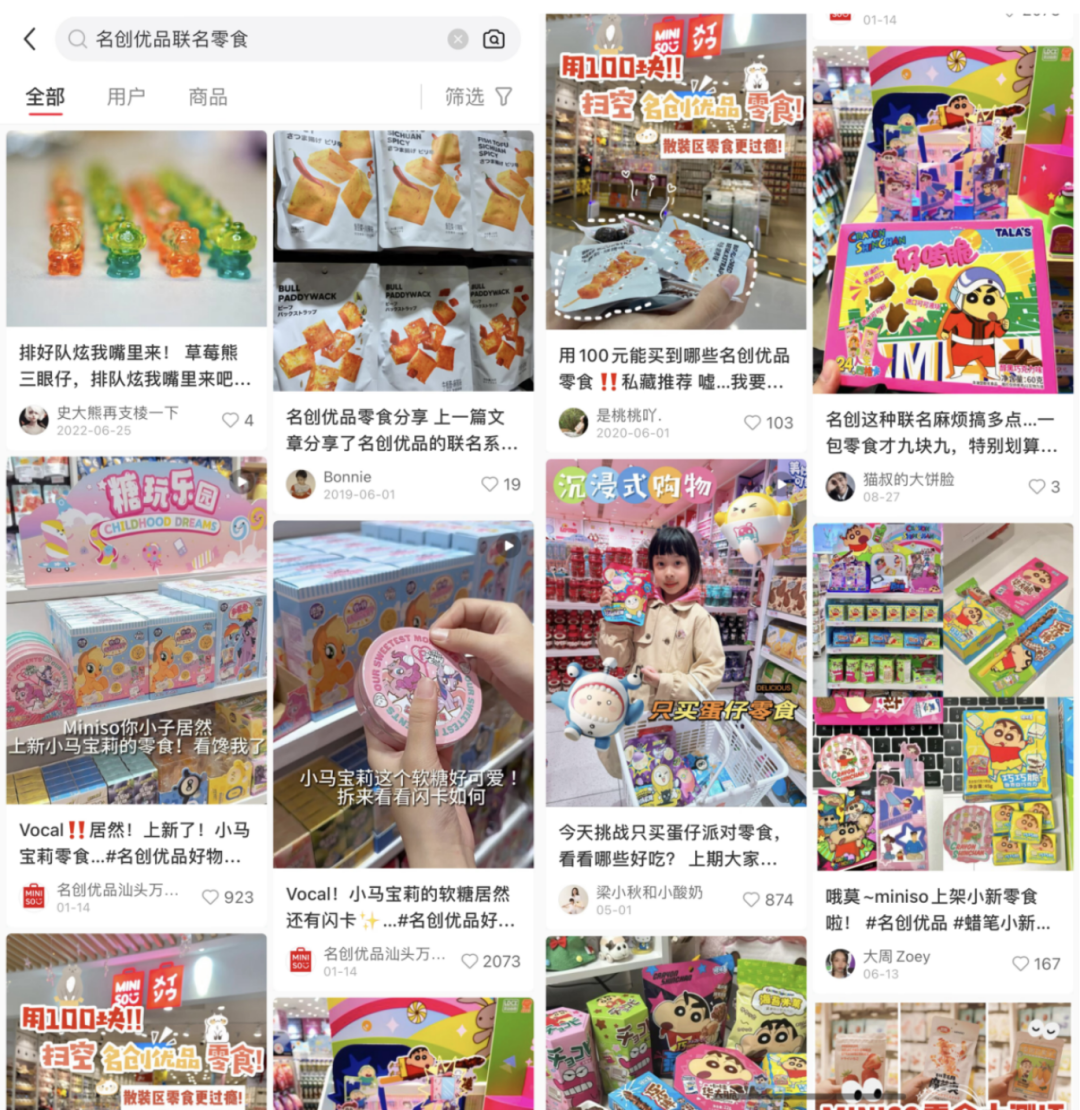Open the 糖玩乐园 小马宝莉零食 video post
Viewport: 1080px width, 1110px height.
(x=136, y=630)
